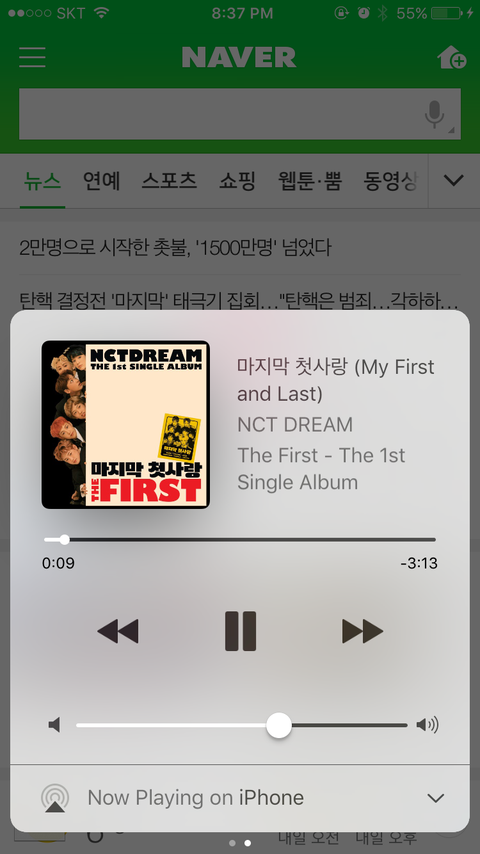Tap the add-to-home icon
Screen dimensions: 480x854
point(452,57)
